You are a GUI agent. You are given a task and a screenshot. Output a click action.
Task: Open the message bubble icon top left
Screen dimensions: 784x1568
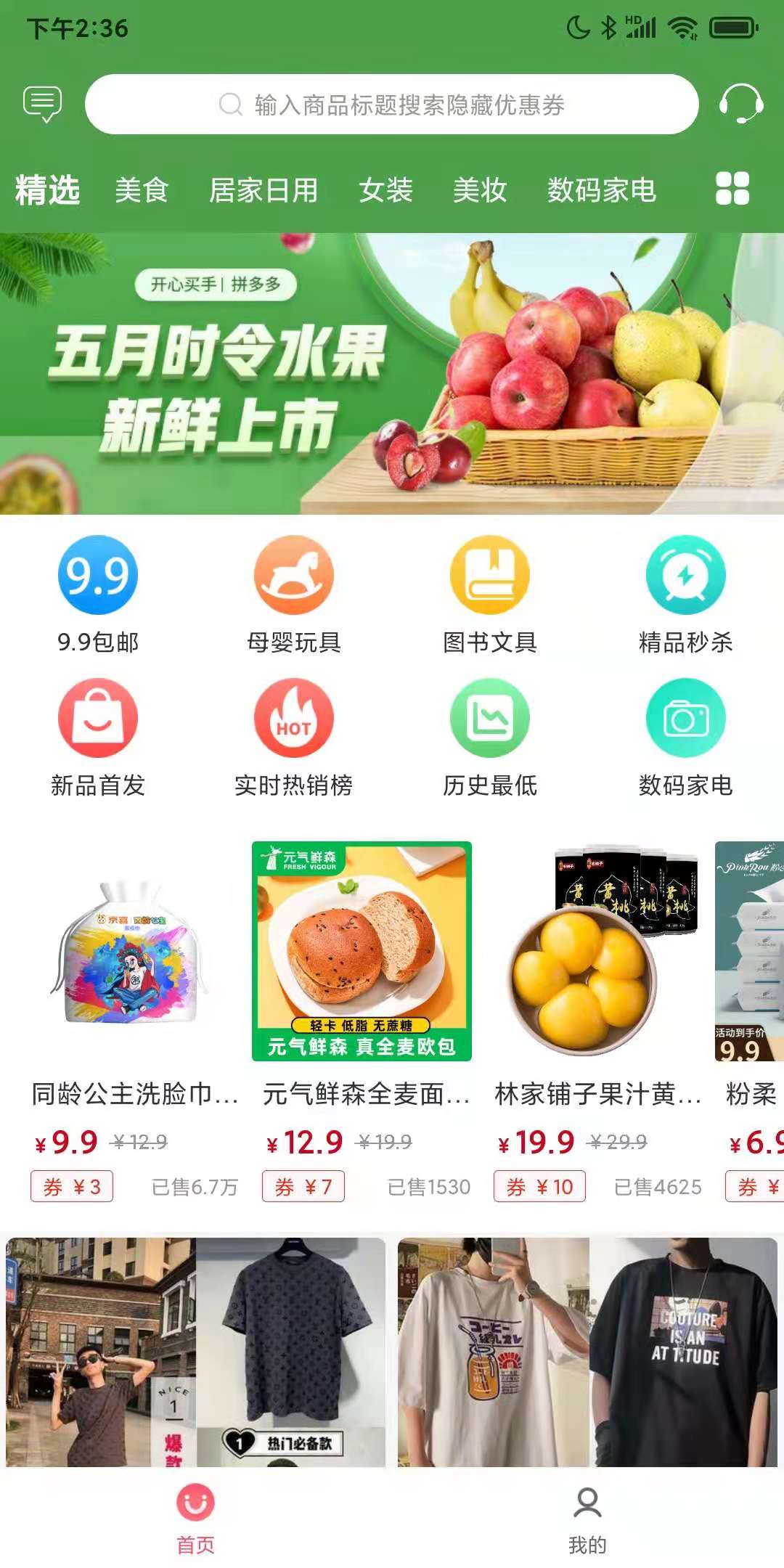(44, 104)
